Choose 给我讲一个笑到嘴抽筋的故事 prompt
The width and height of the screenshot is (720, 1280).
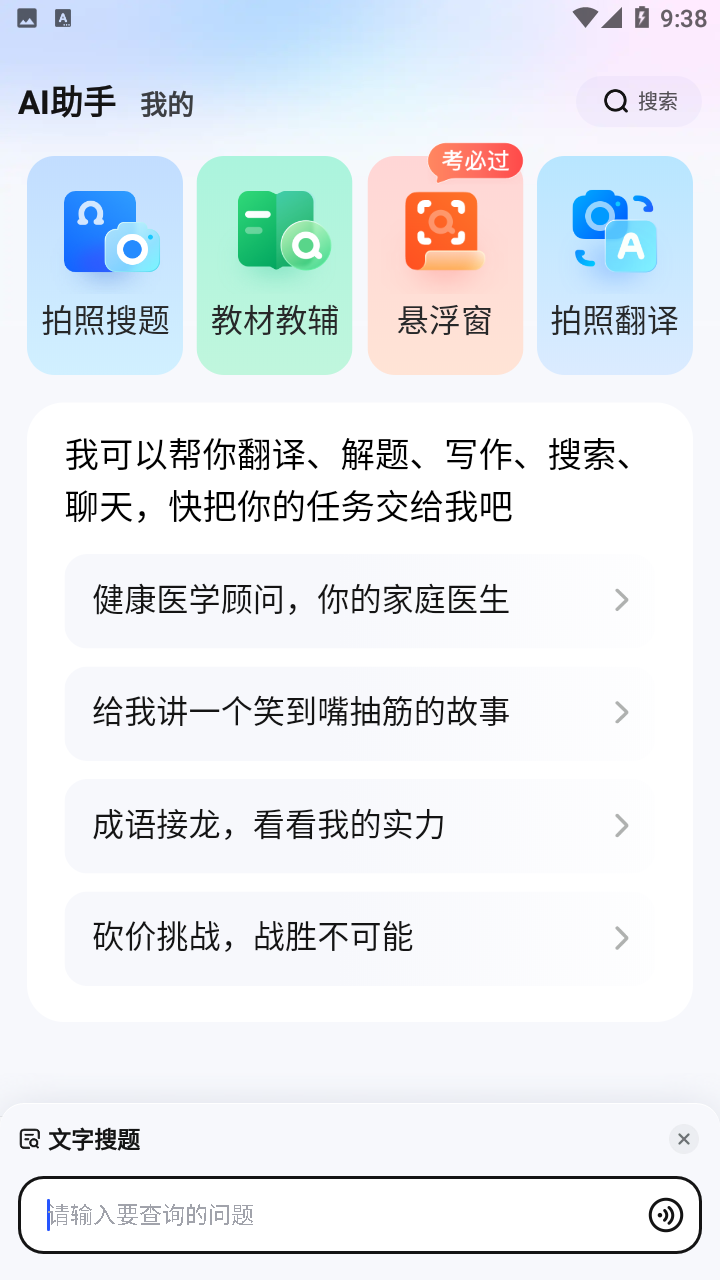click(x=361, y=713)
